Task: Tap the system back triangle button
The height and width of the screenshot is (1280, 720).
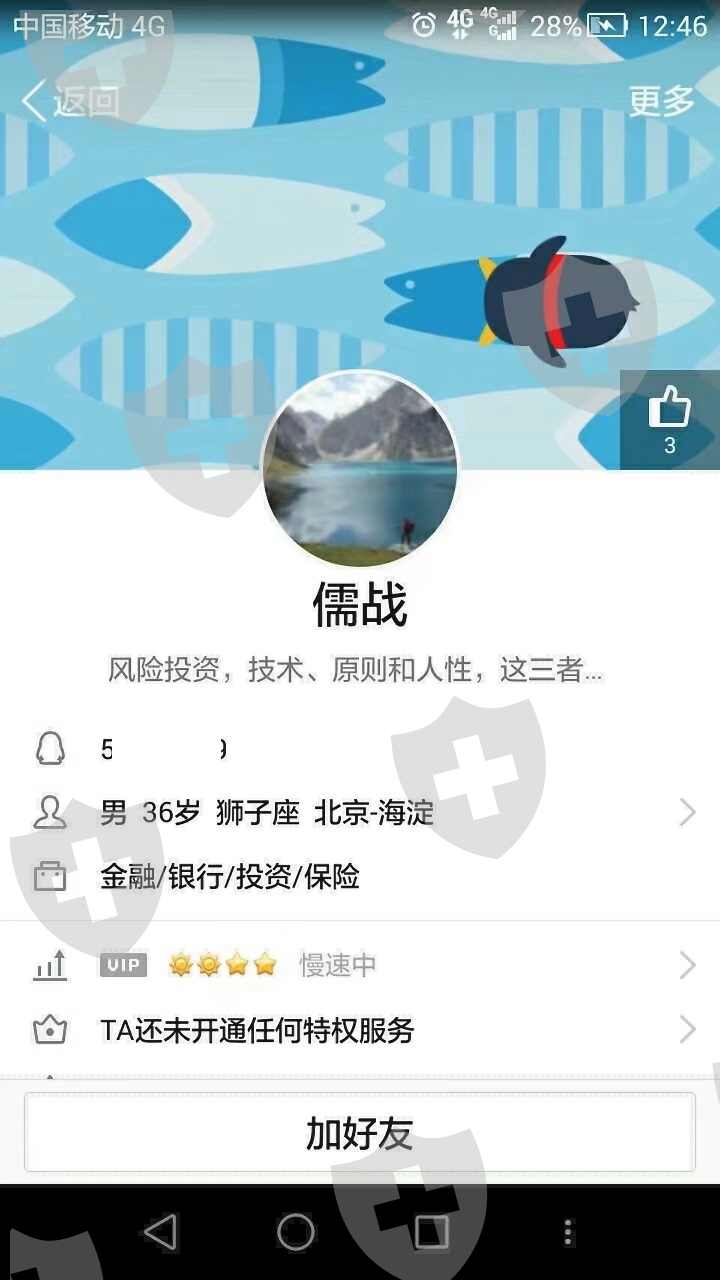Action: 161,1232
